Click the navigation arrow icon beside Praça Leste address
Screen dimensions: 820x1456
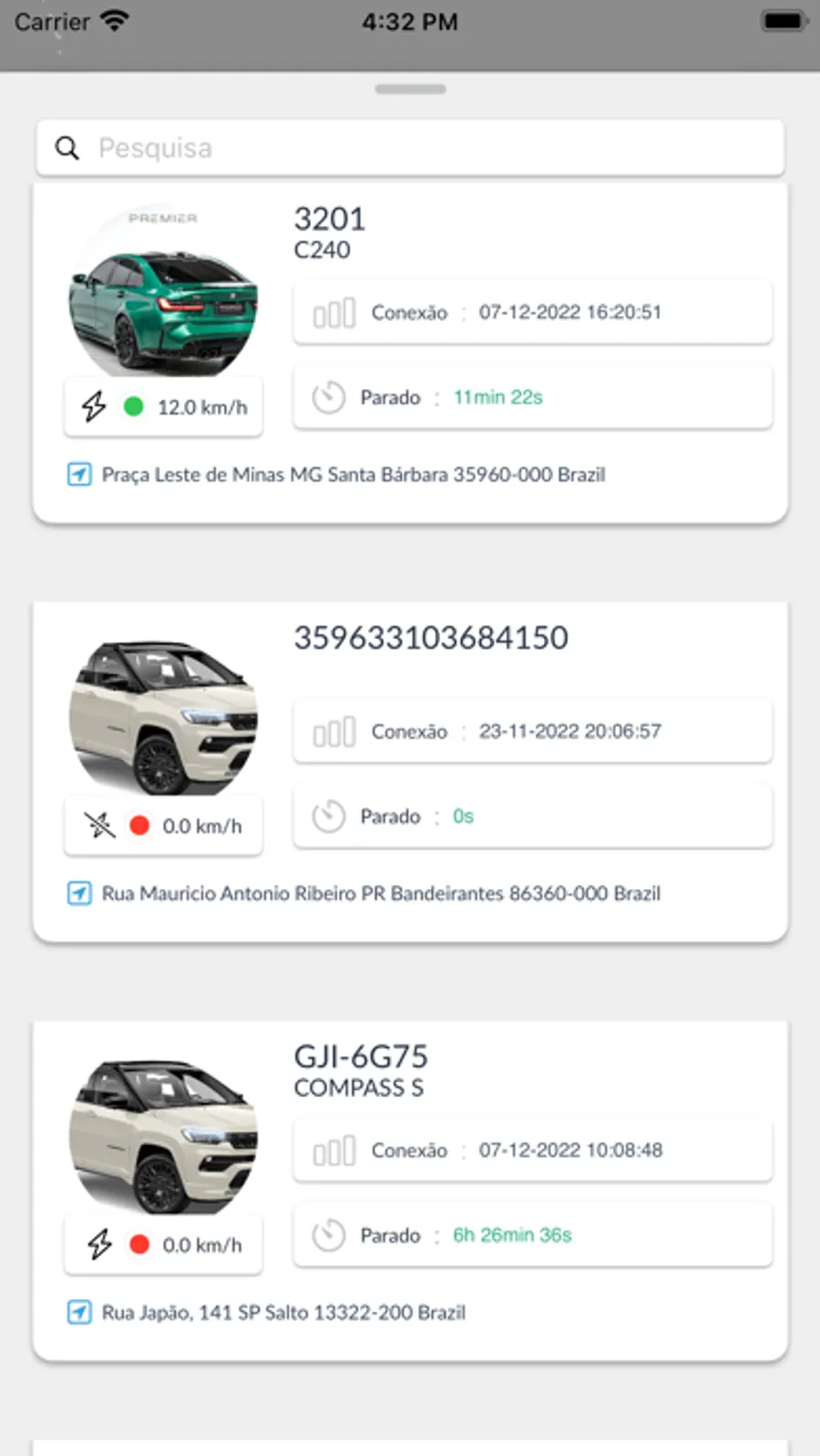(78, 474)
